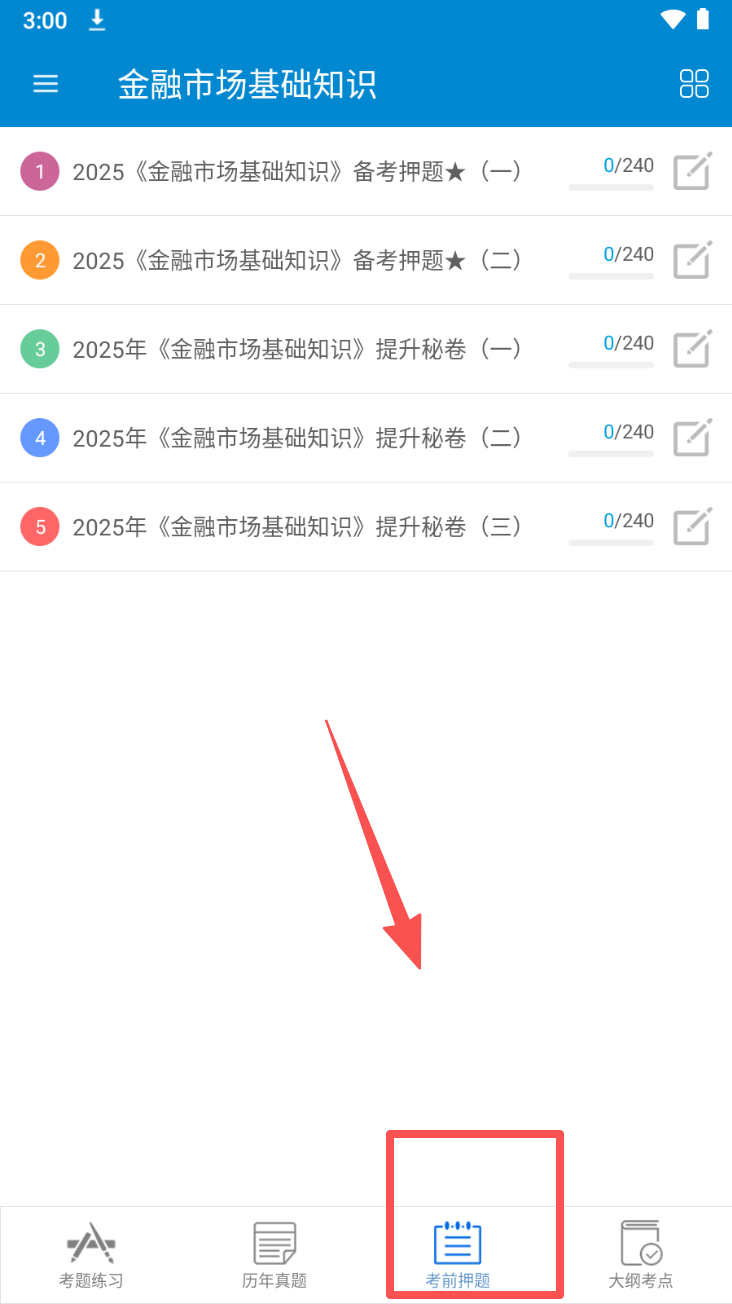Tap the edit icon for 备考押题★（一）
The width and height of the screenshot is (732, 1304).
[692, 171]
